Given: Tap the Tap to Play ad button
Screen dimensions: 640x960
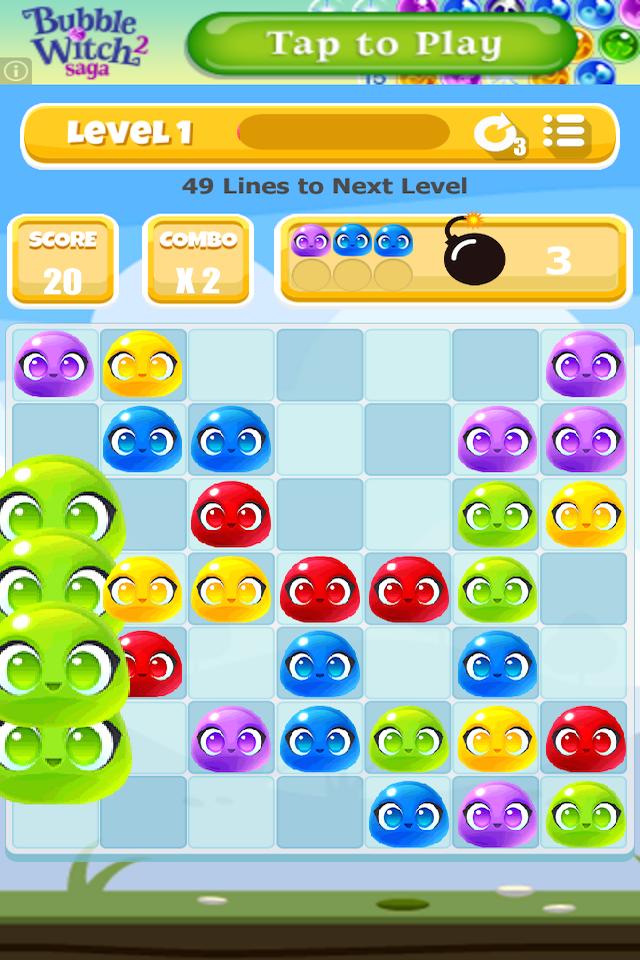Looking at the screenshot, I should (x=383, y=45).
